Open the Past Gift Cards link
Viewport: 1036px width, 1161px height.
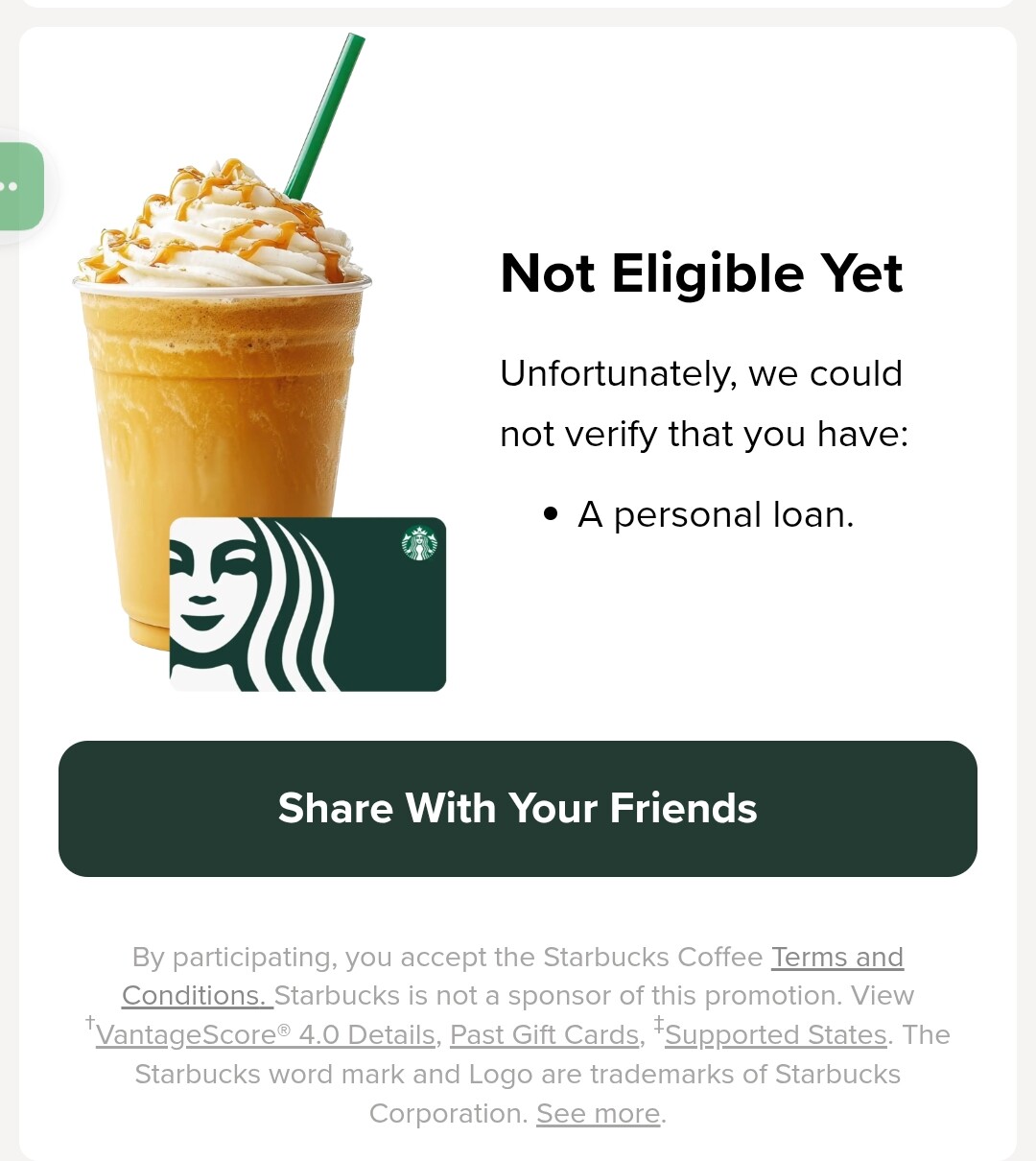545,1035
